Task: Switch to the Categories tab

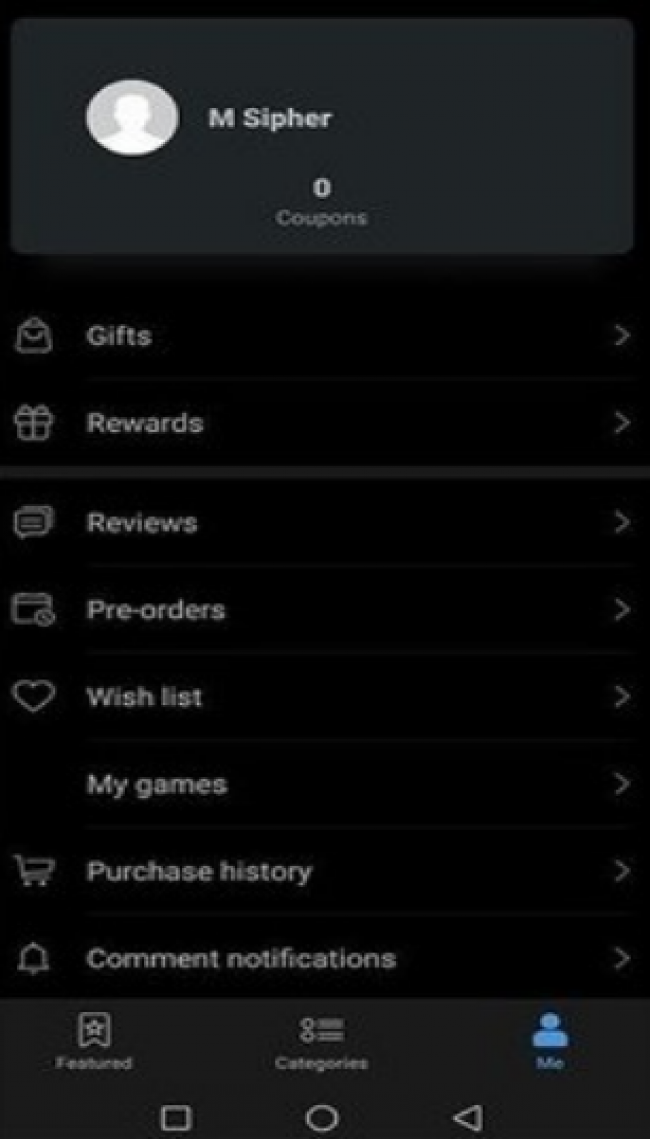Action: pos(322,1041)
